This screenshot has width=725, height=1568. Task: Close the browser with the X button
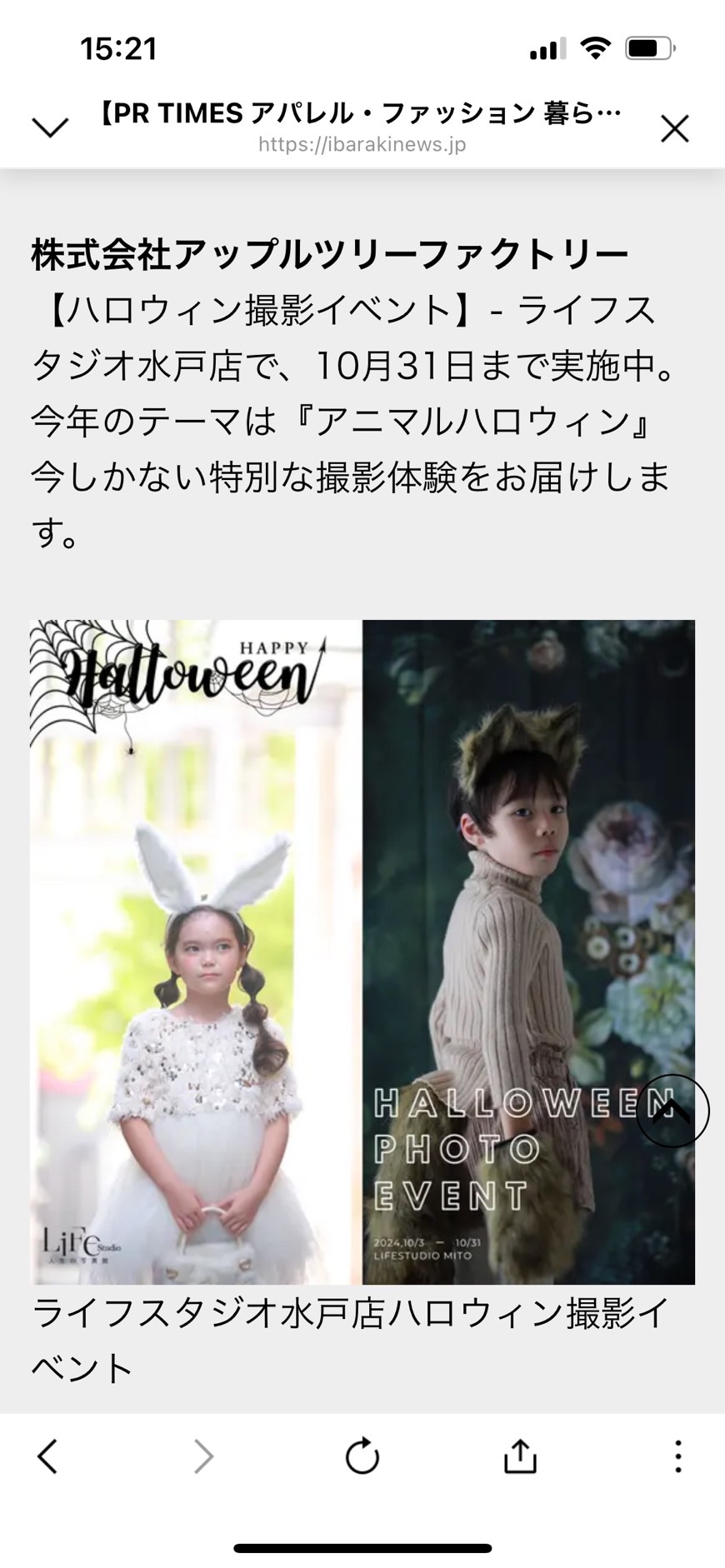pyautogui.click(x=674, y=128)
